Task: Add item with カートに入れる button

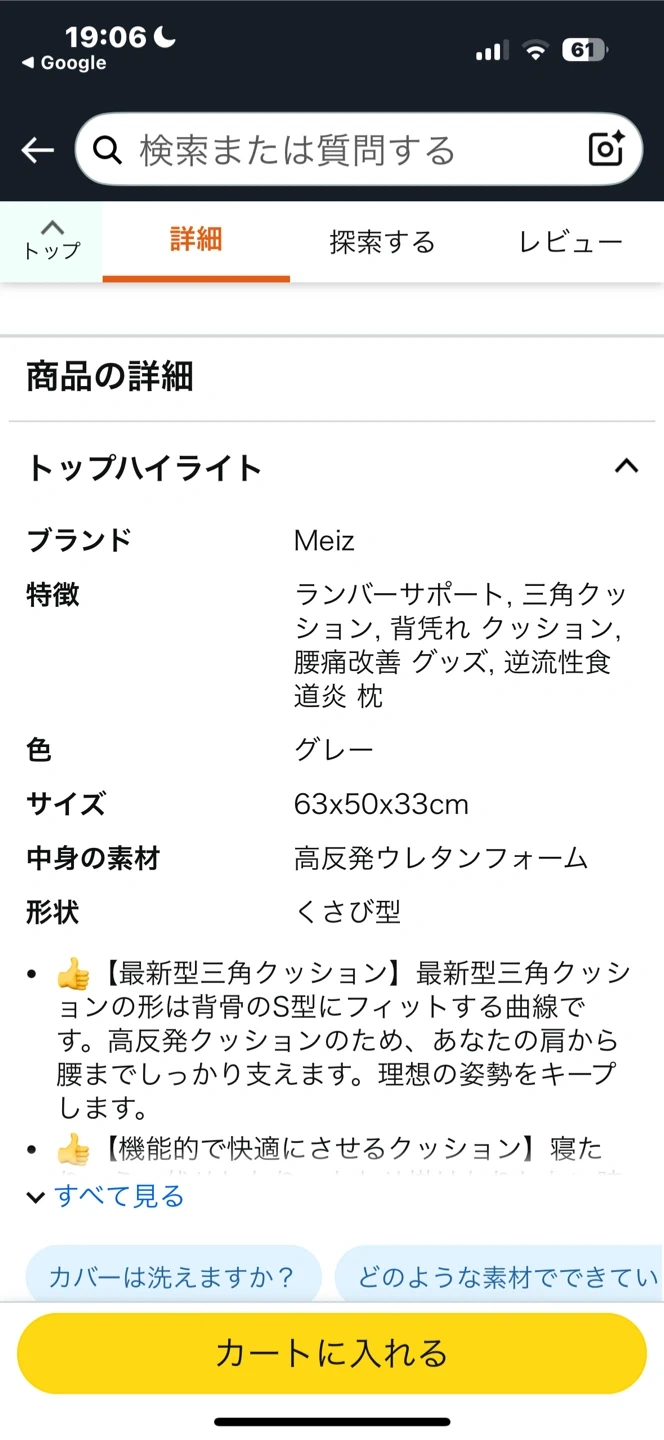Action: point(332,1353)
